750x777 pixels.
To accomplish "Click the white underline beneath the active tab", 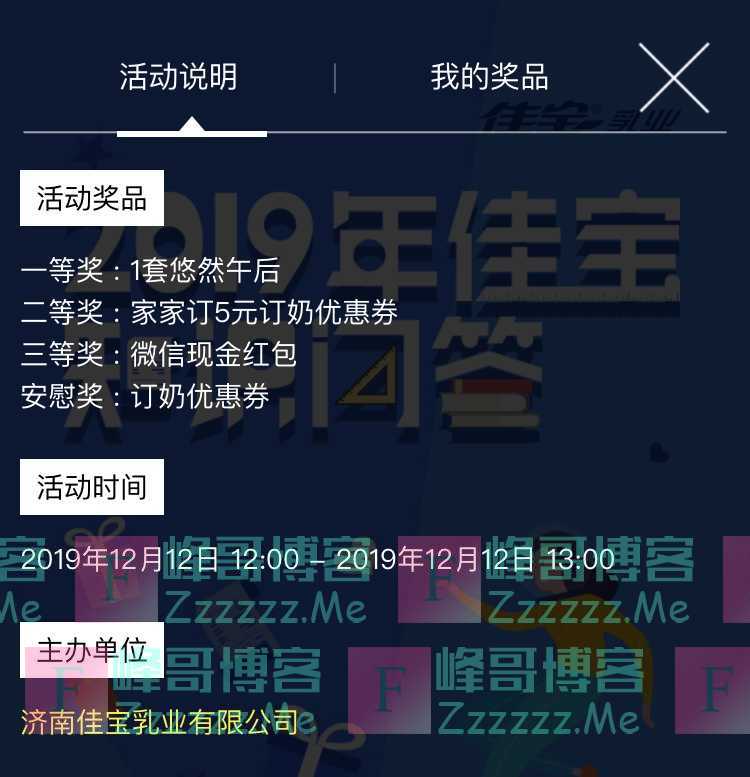I will pyautogui.click(x=190, y=133).
